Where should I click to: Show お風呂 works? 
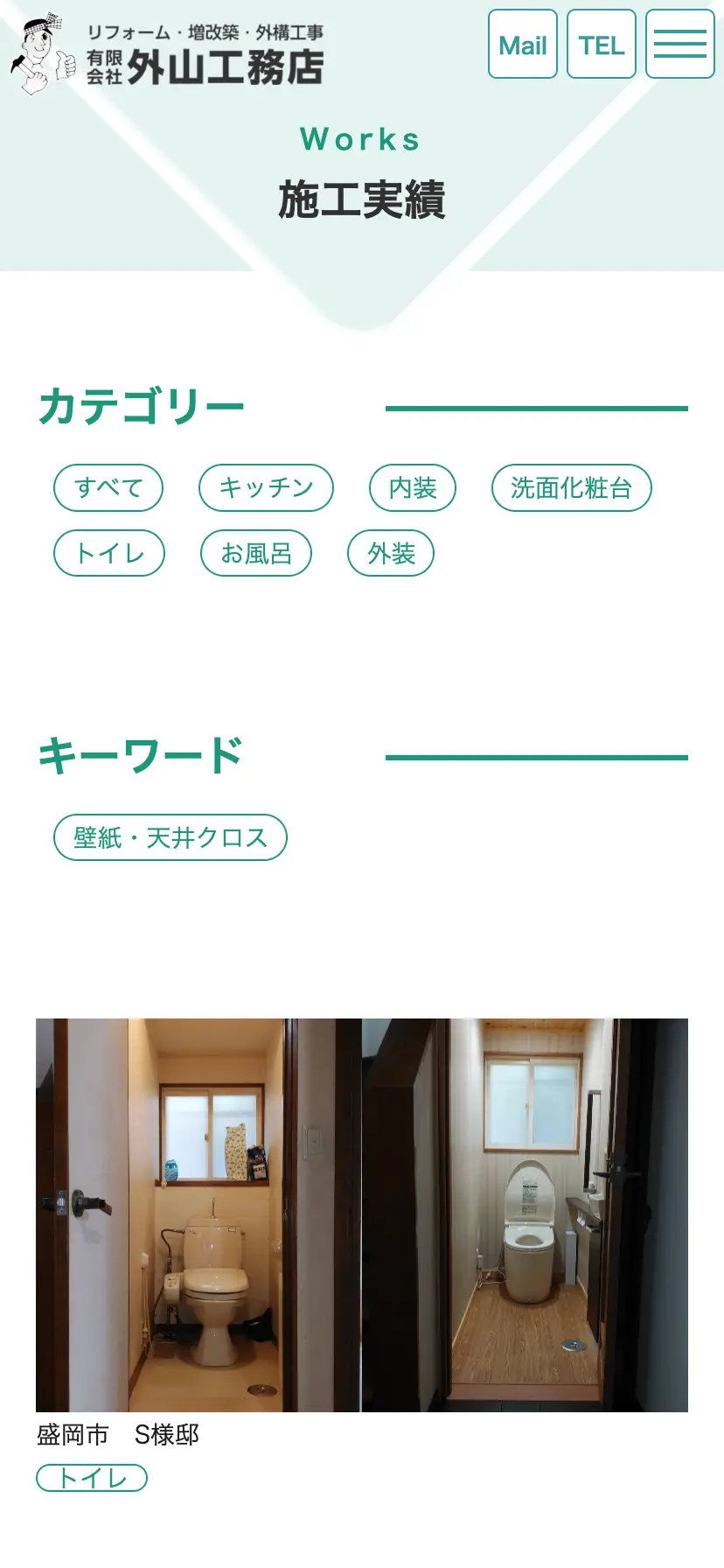click(x=255, y=553)
